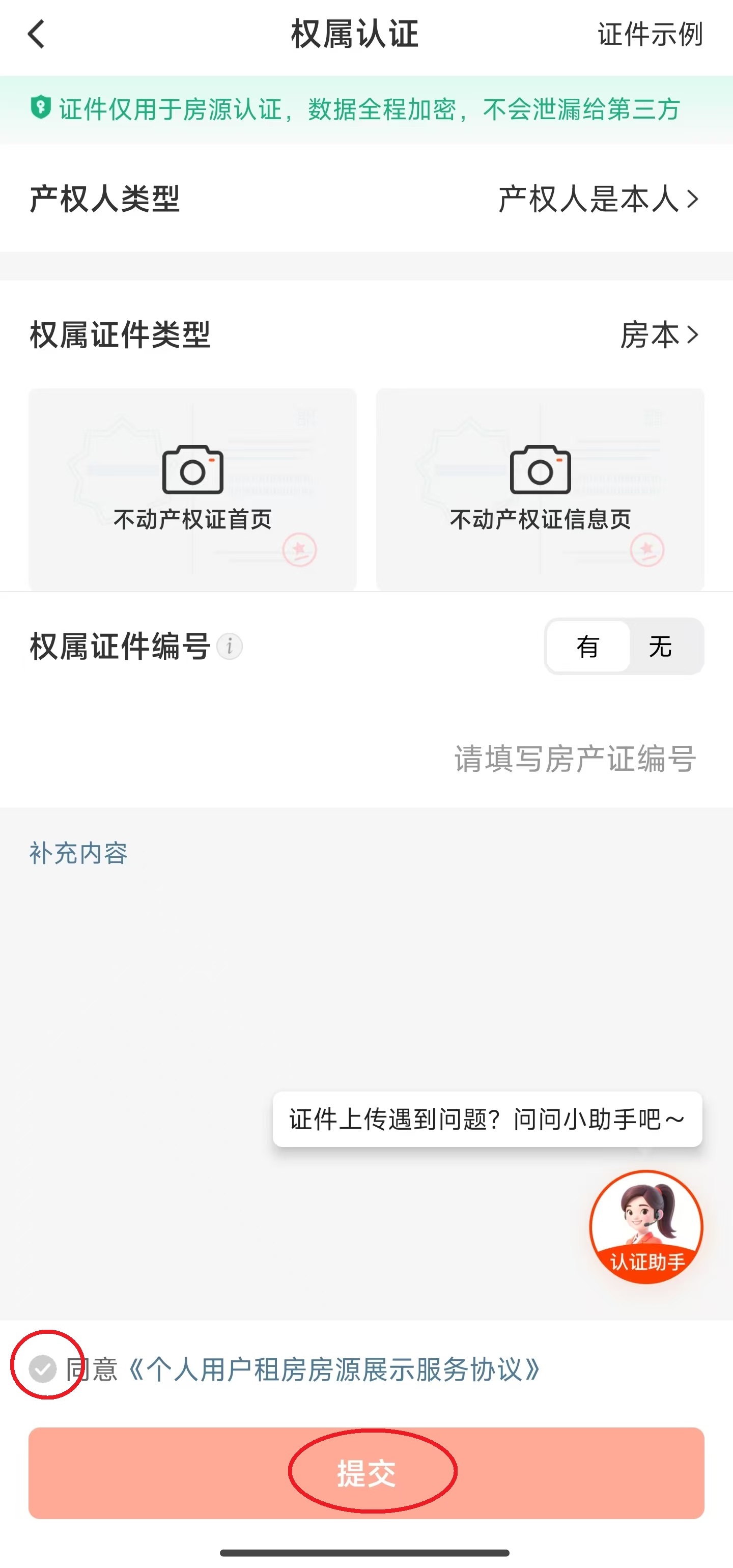
Task: Open 证件示例 in the top bar
Action: pos(650,34)
